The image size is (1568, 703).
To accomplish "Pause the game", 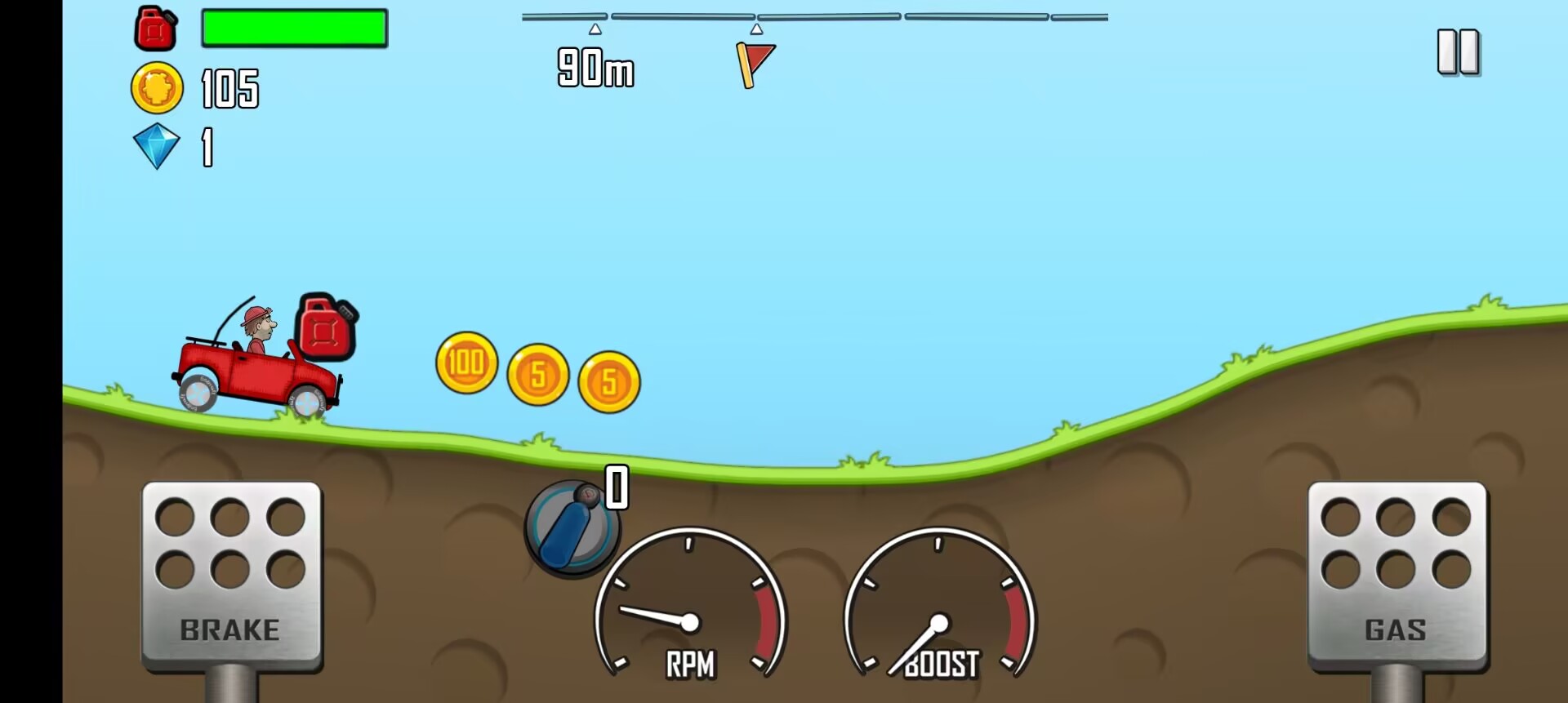I will (1458, 52).
